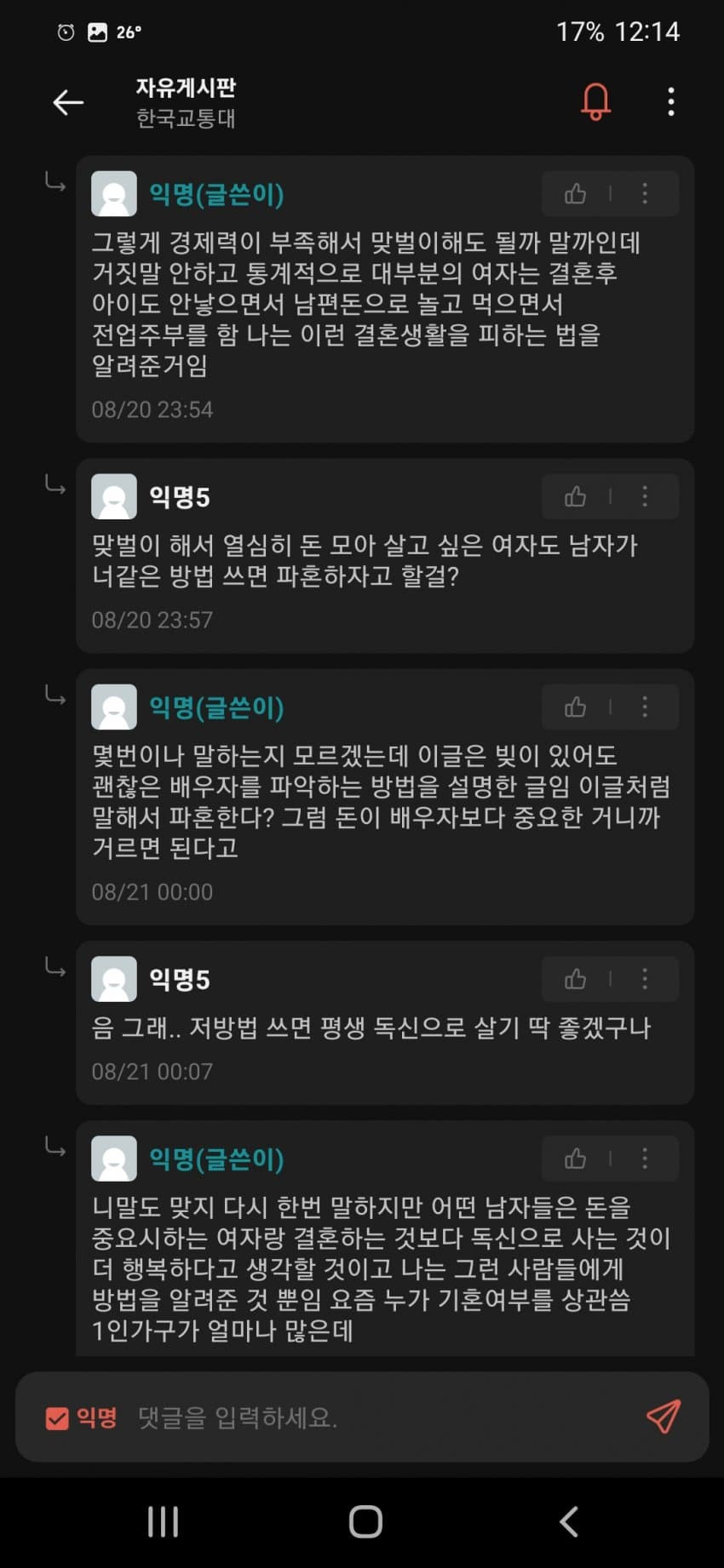The image size is (724, 1568).
Task: Open options for the 08/20 23:54 comment
Action: [x=645, y=194]
